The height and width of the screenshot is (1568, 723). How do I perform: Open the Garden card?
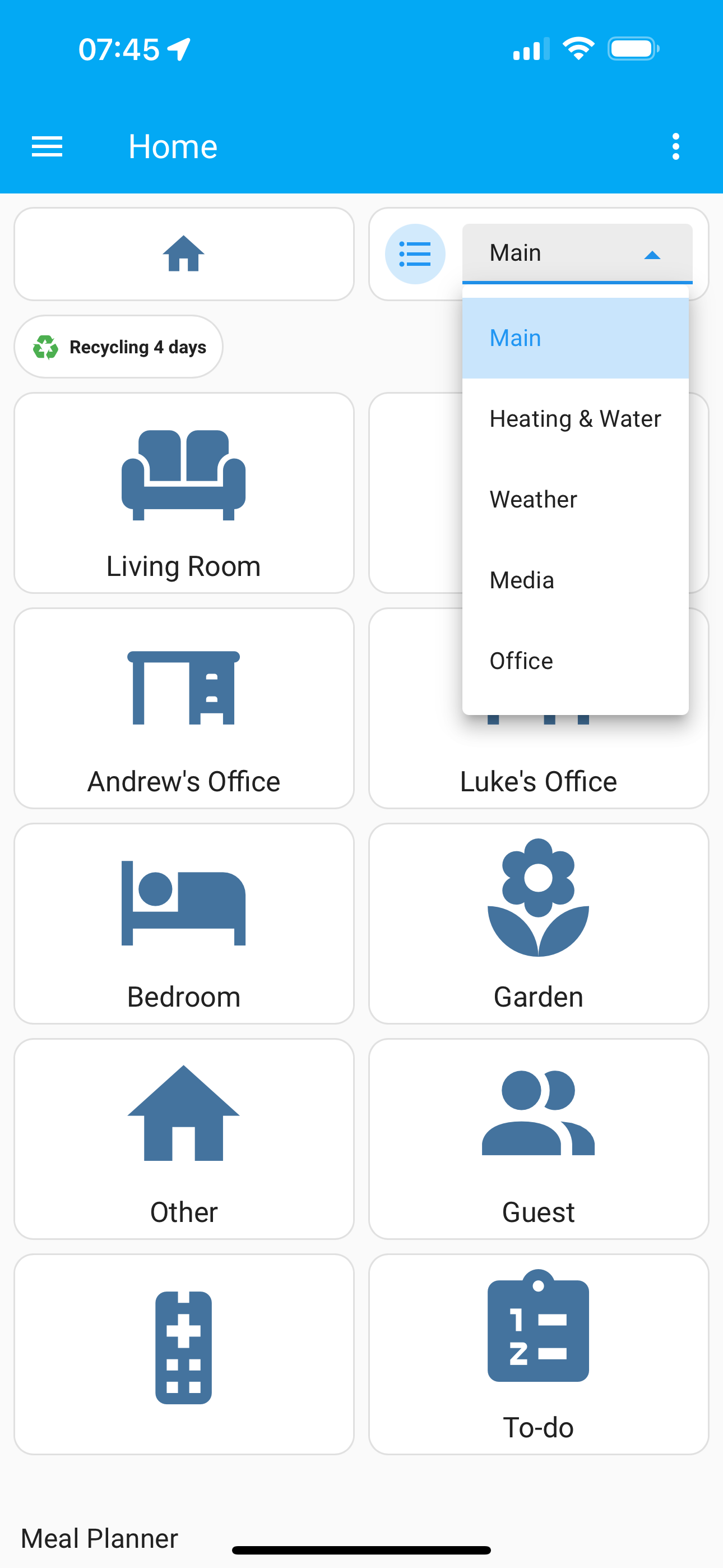[x=539, y=924]
